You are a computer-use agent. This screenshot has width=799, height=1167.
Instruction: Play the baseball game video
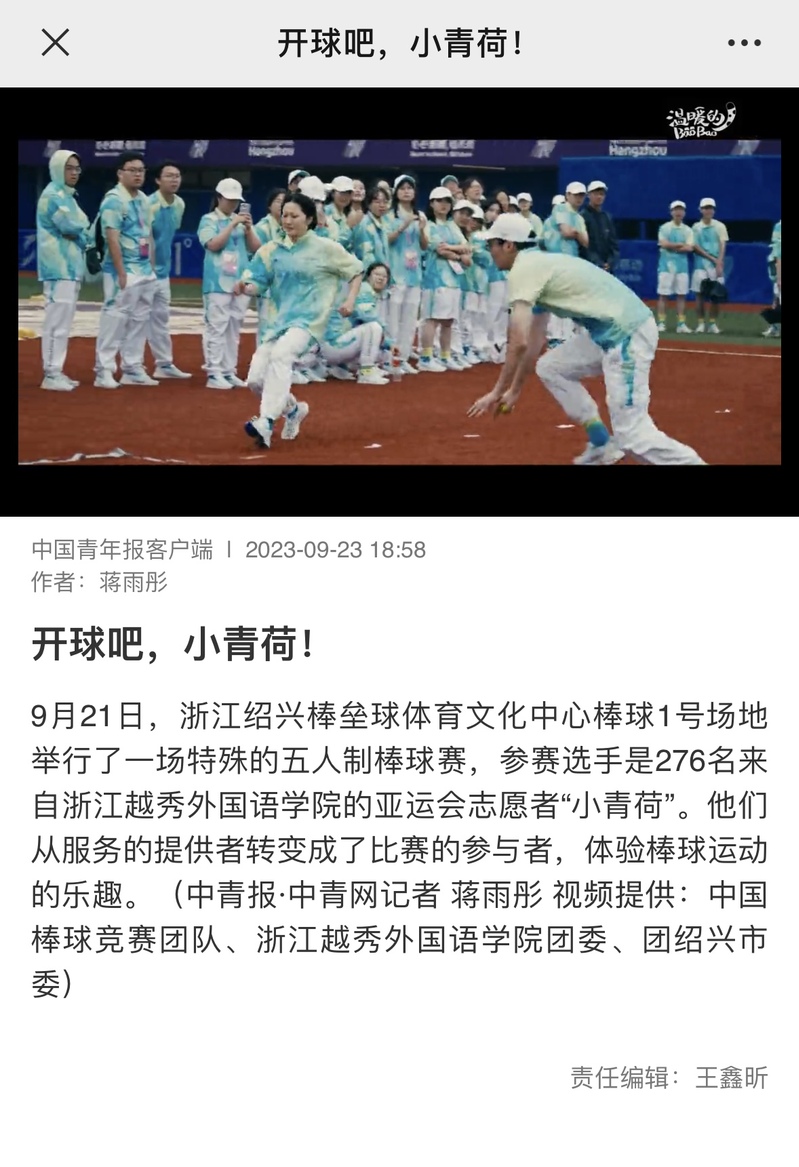[x=399, y=301]
